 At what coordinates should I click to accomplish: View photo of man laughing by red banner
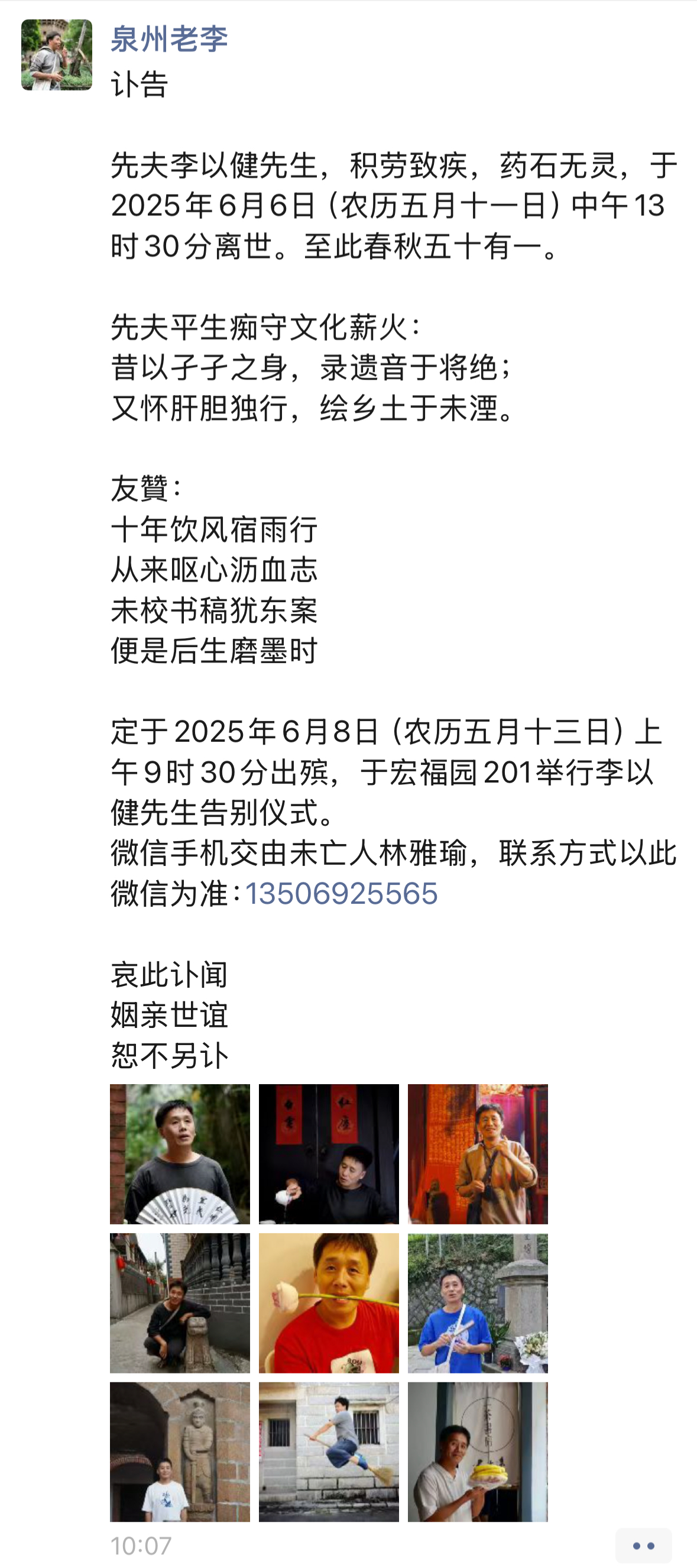(x=478, y=1153)
